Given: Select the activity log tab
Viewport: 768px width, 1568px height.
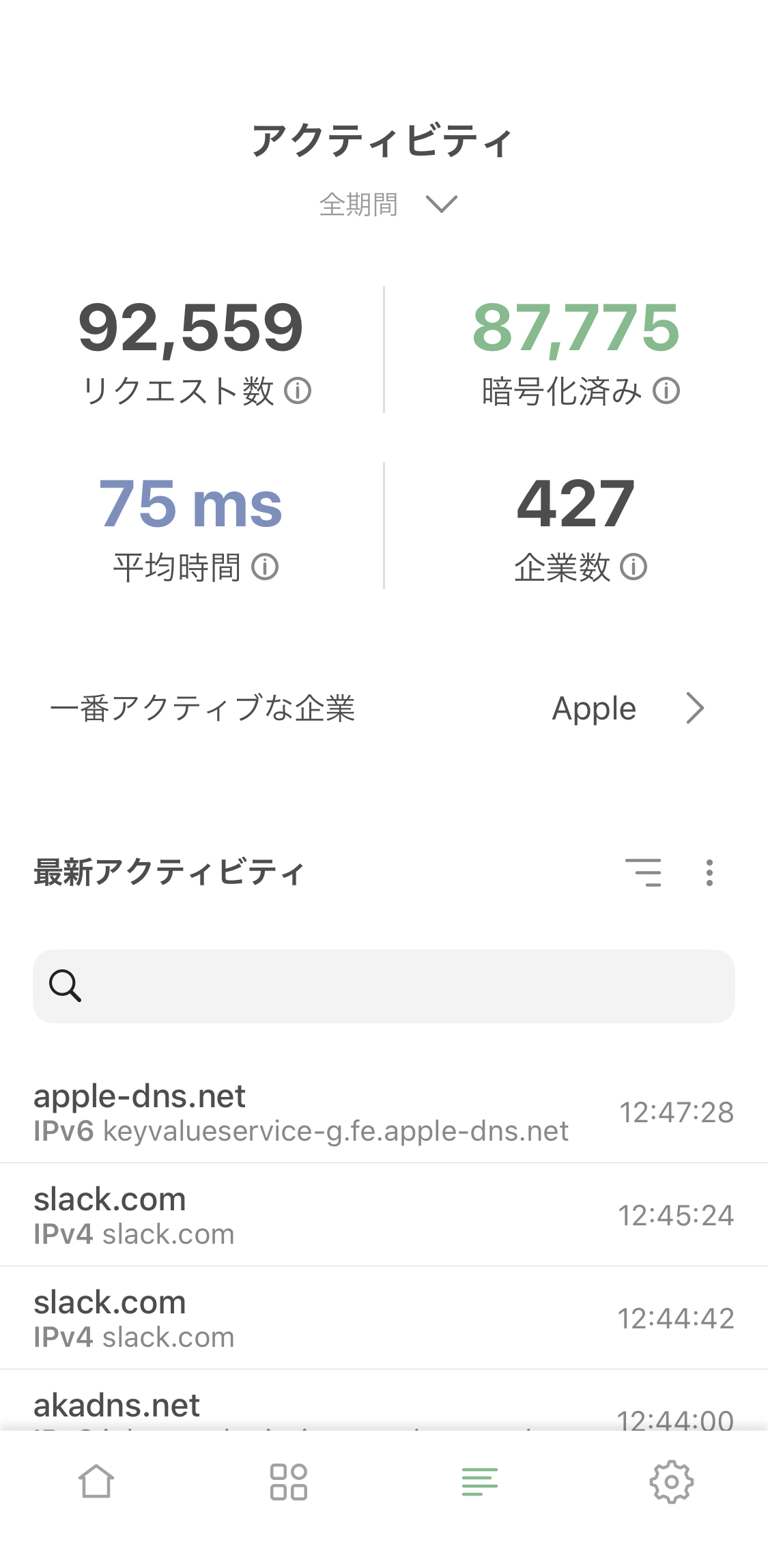Looking at the screenshot, I should click(x=480, y=1481).
